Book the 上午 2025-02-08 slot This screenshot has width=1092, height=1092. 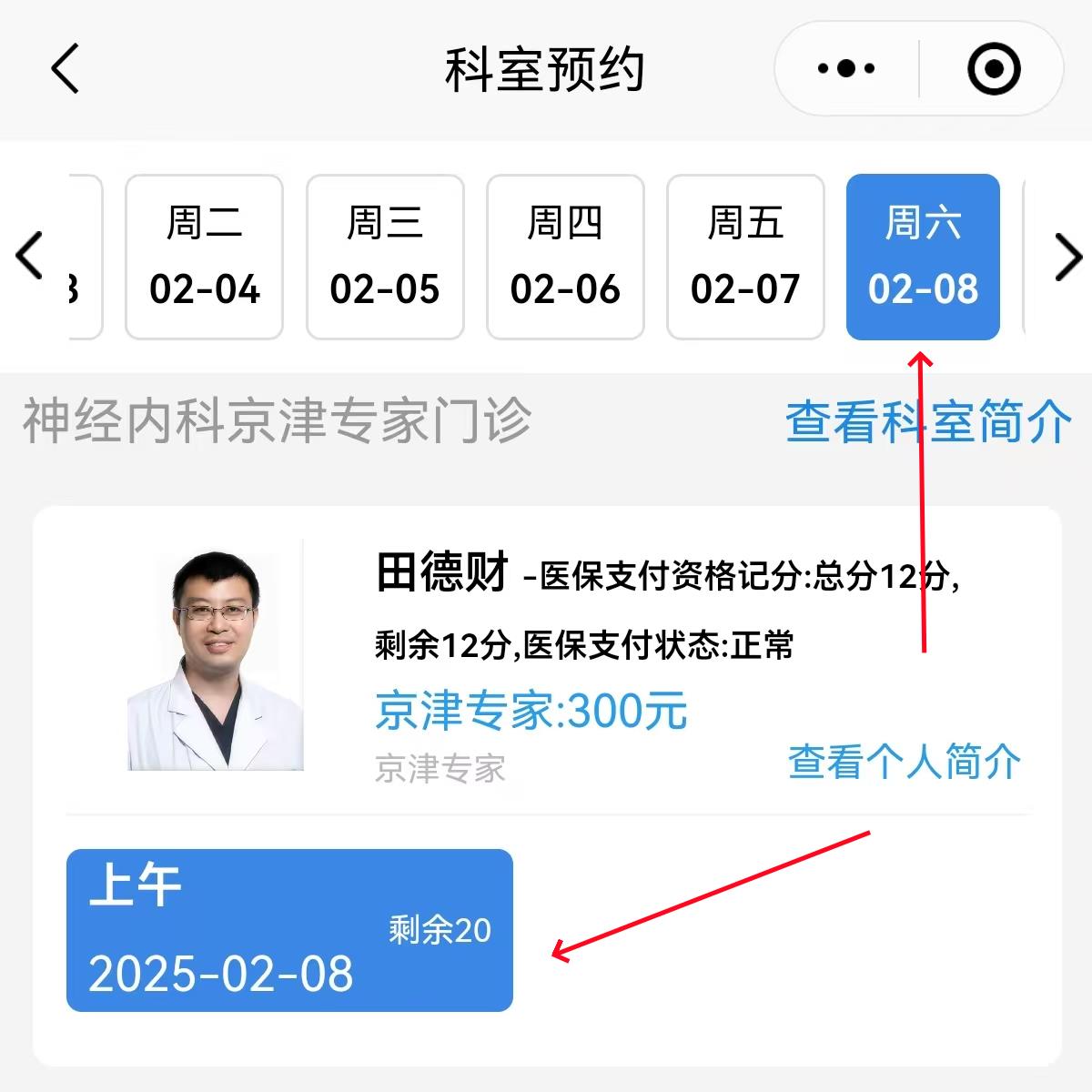point(289,930)
